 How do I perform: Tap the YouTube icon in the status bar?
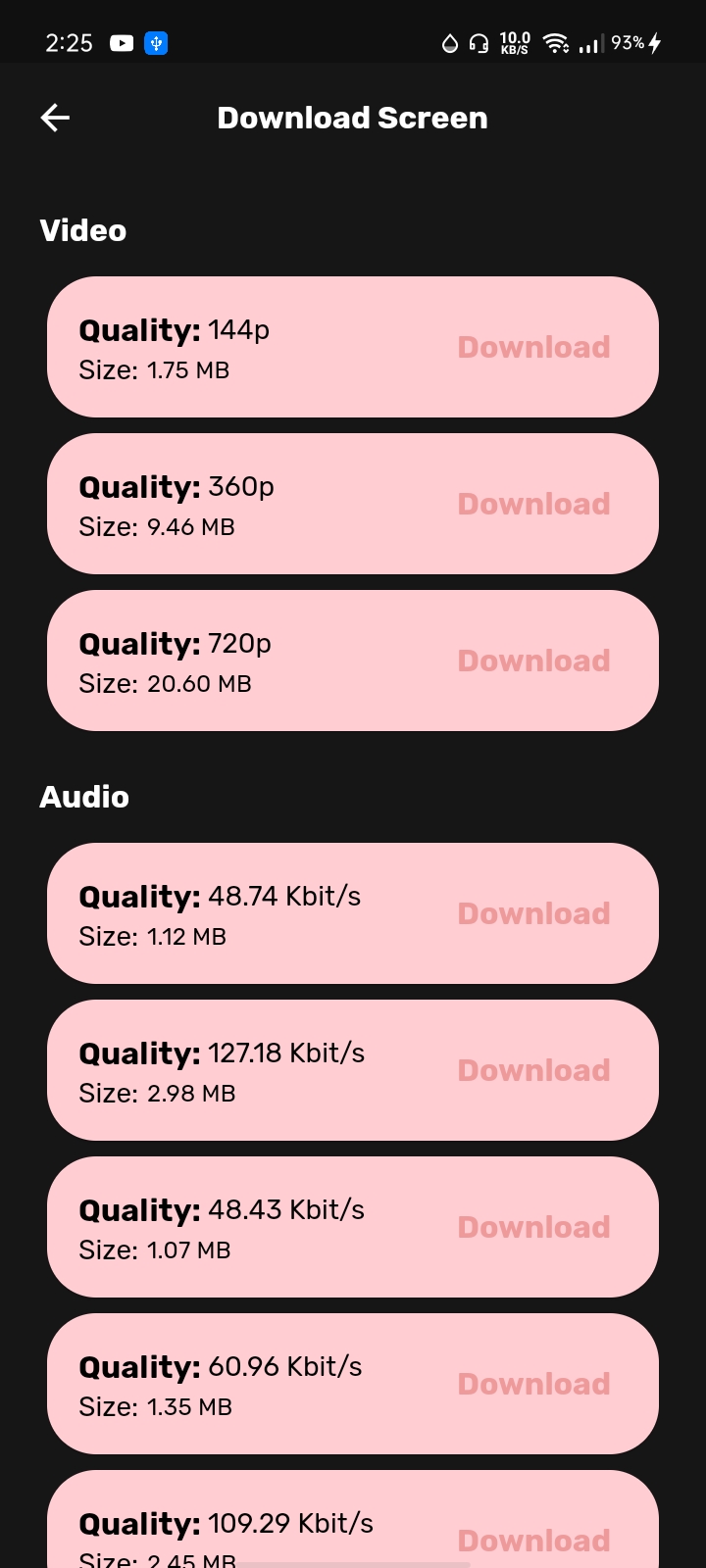pos(121,43)
